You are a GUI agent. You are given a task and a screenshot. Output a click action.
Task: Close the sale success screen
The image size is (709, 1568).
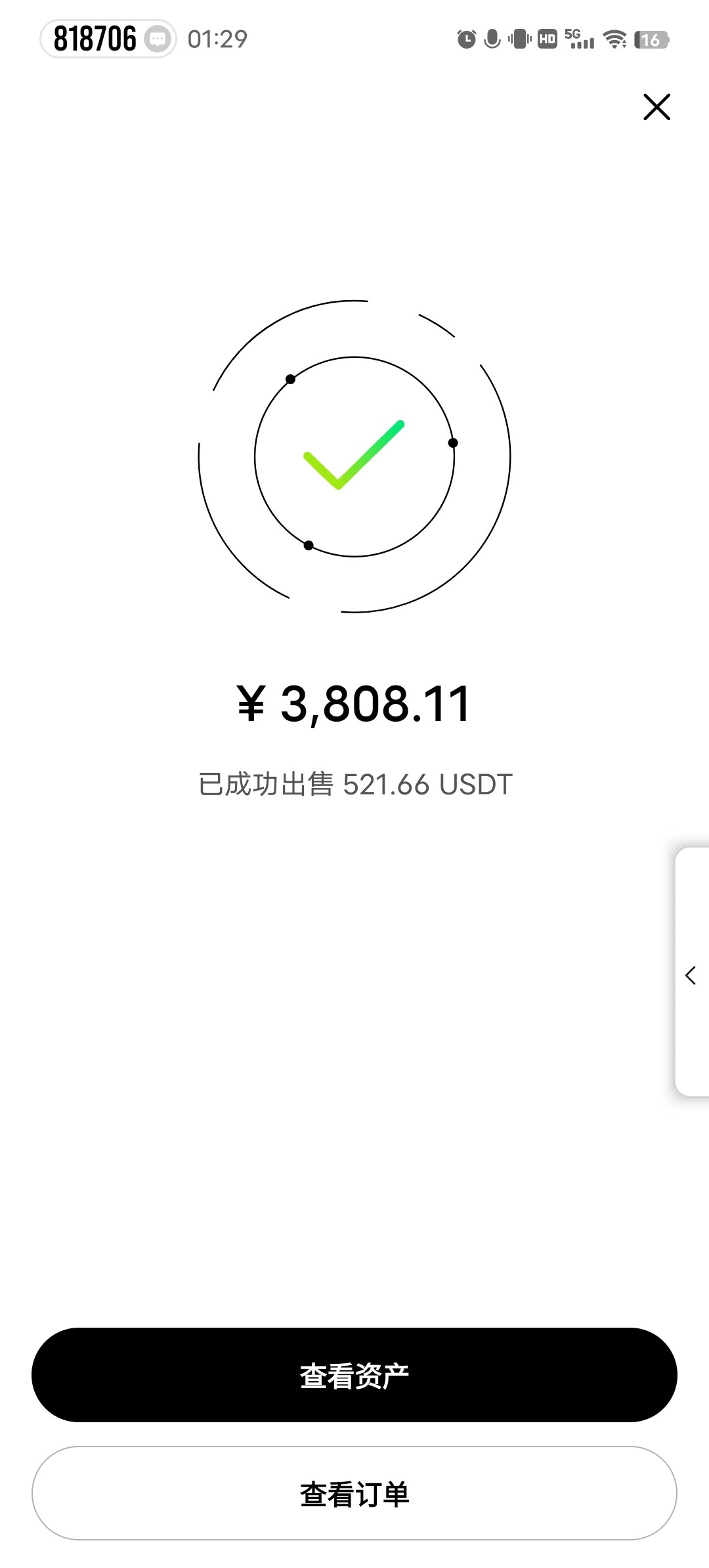656,107
